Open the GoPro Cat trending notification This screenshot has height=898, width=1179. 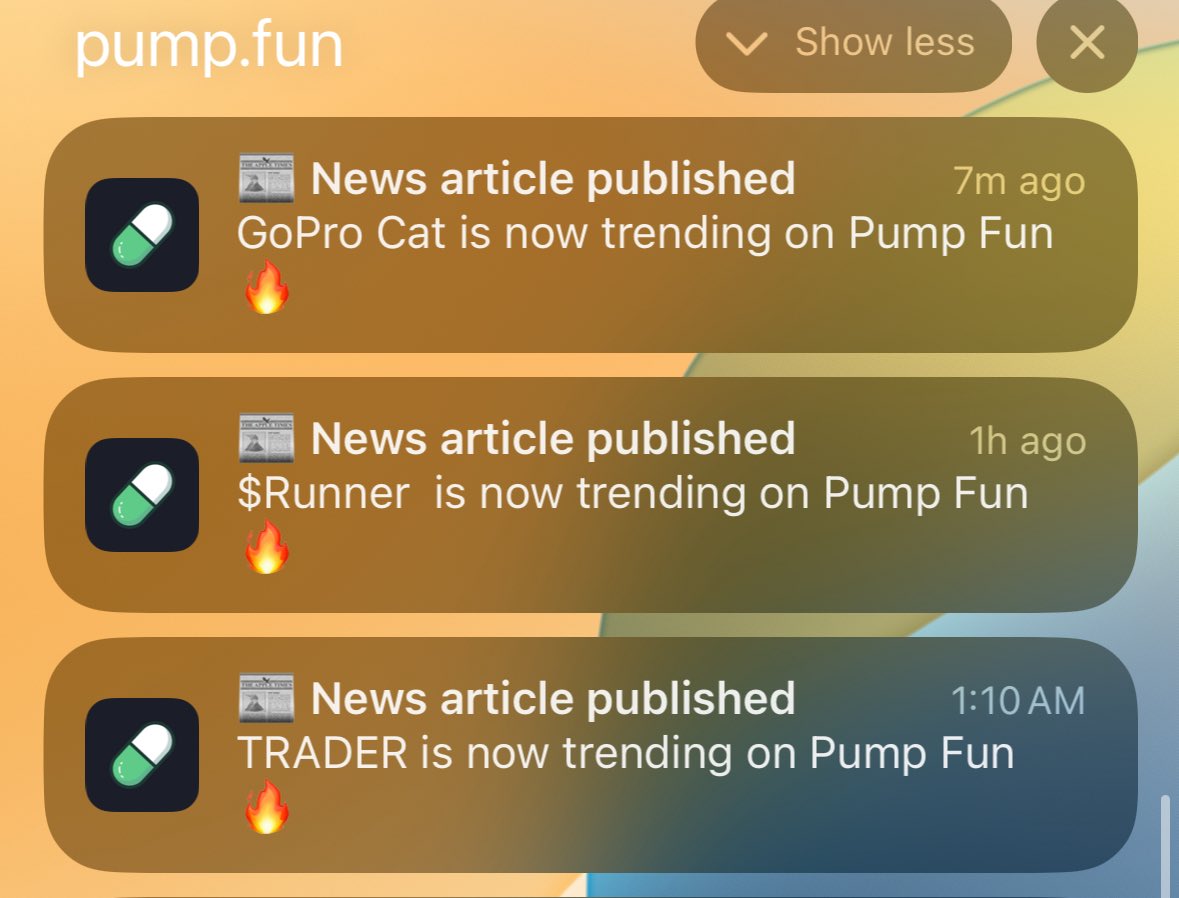click(x=590, y=235)
